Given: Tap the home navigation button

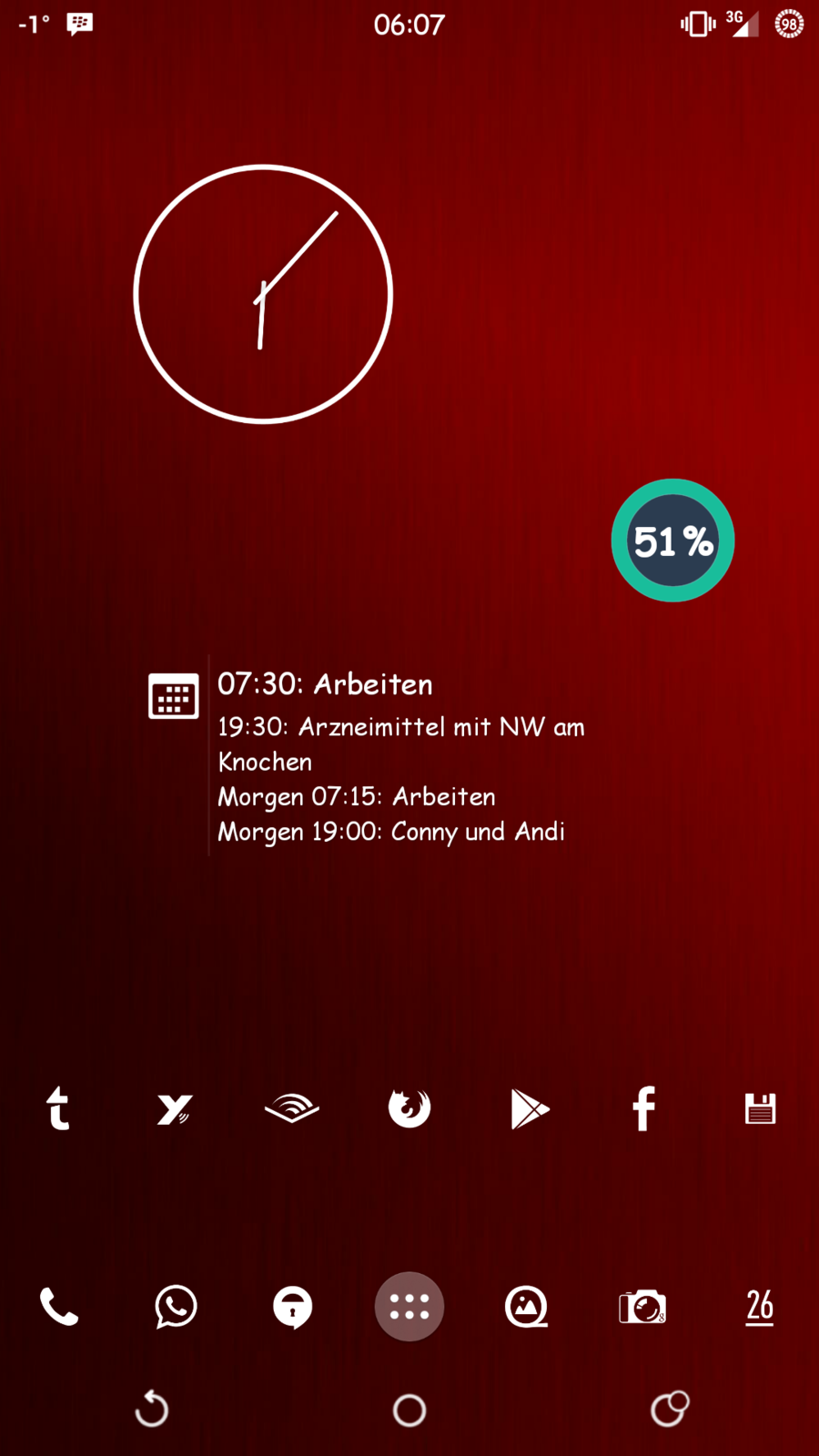Looking at the screenshot, I should [x=409, y=1410].
